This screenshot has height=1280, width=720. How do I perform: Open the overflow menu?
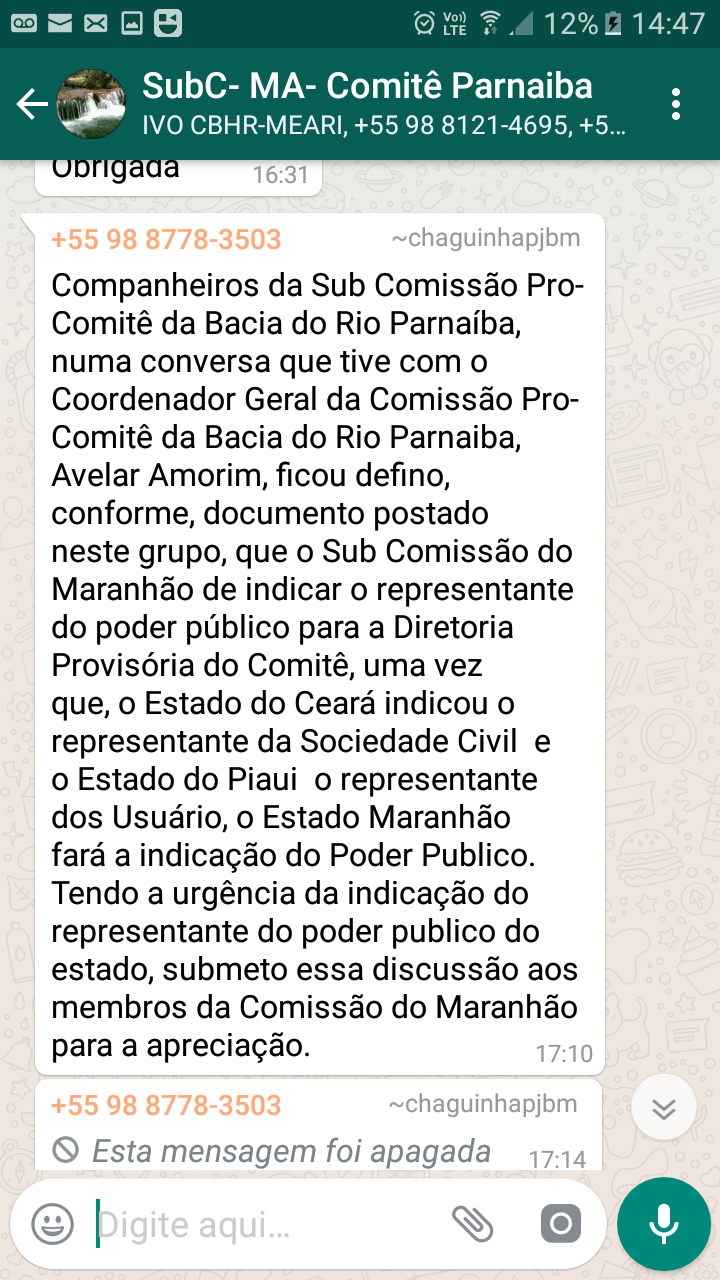pyautogui.click(x=676, y=104)
